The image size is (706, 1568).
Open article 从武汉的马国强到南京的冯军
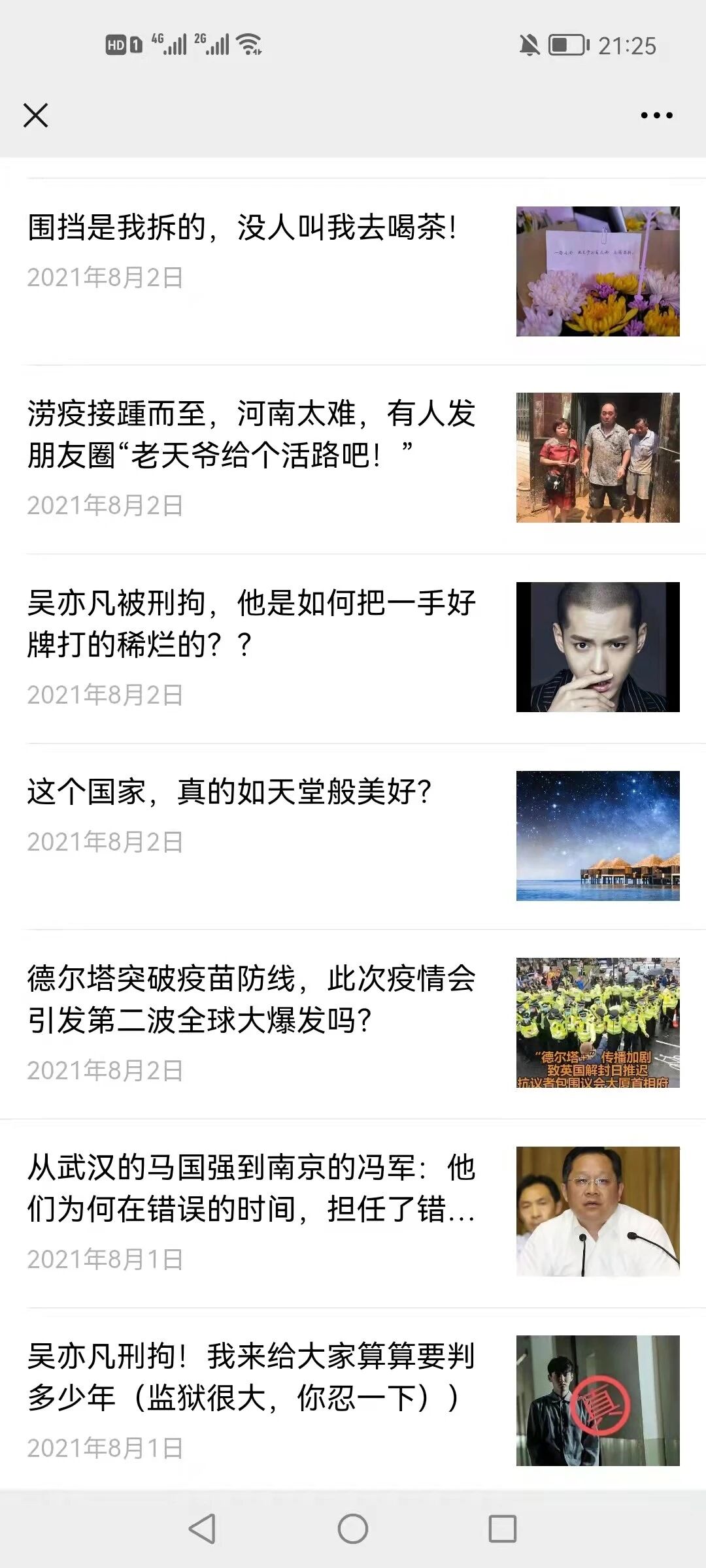click(251, 1188)
